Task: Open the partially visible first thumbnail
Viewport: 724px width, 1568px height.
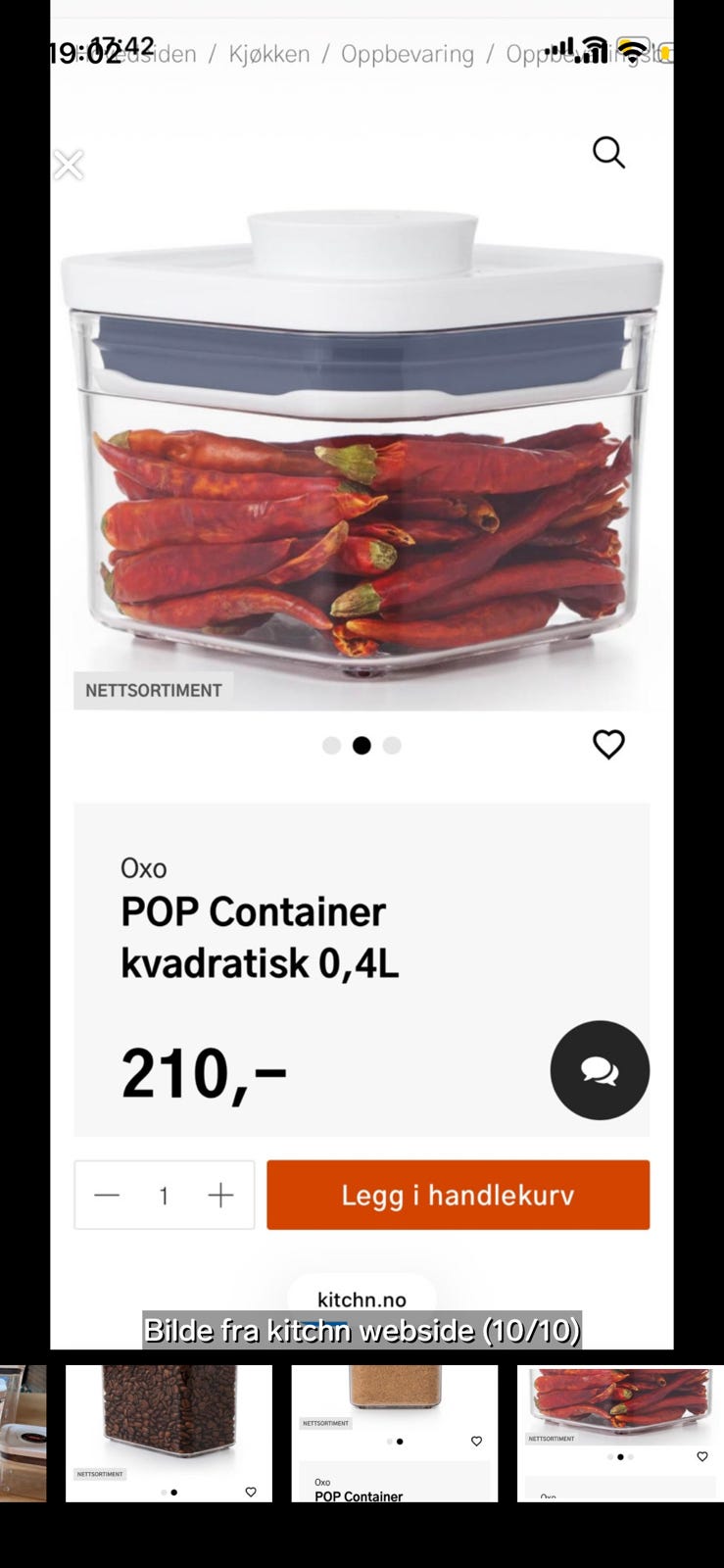Action: point(23,1433)
